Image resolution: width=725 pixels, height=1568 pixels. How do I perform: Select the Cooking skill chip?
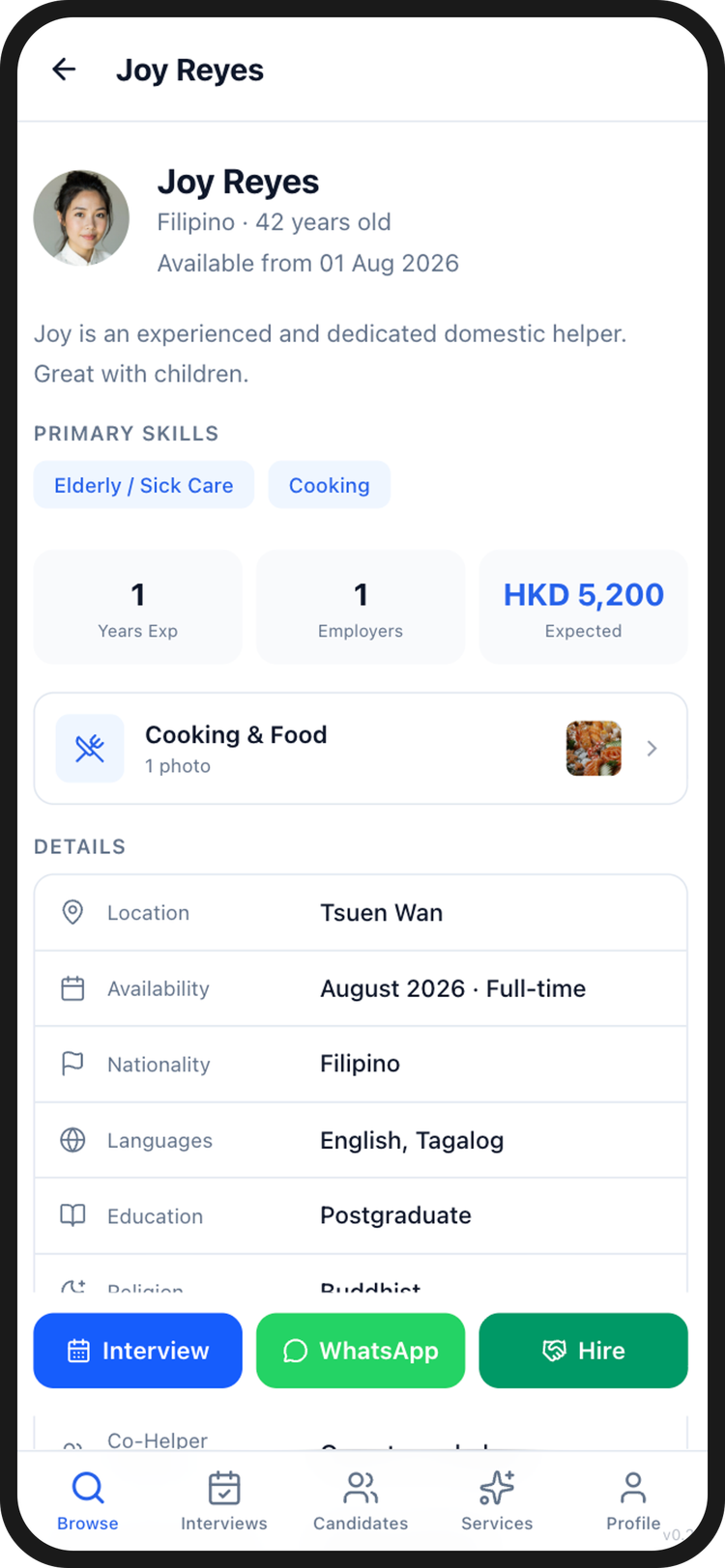[x=329, y=484]
